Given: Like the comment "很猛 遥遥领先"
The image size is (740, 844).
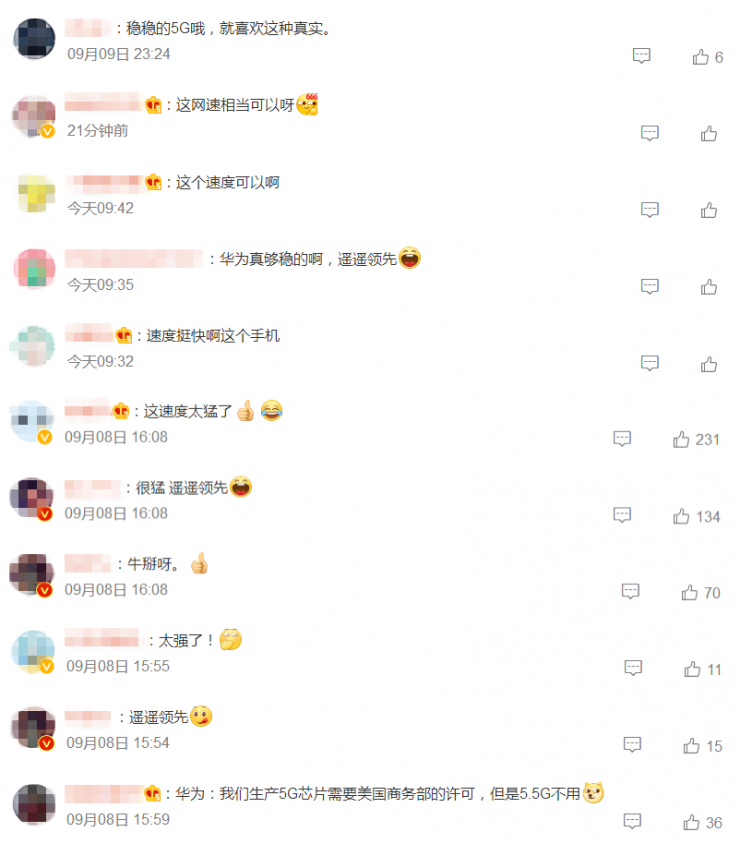Looking at the screenshot, I should (682, 516).
